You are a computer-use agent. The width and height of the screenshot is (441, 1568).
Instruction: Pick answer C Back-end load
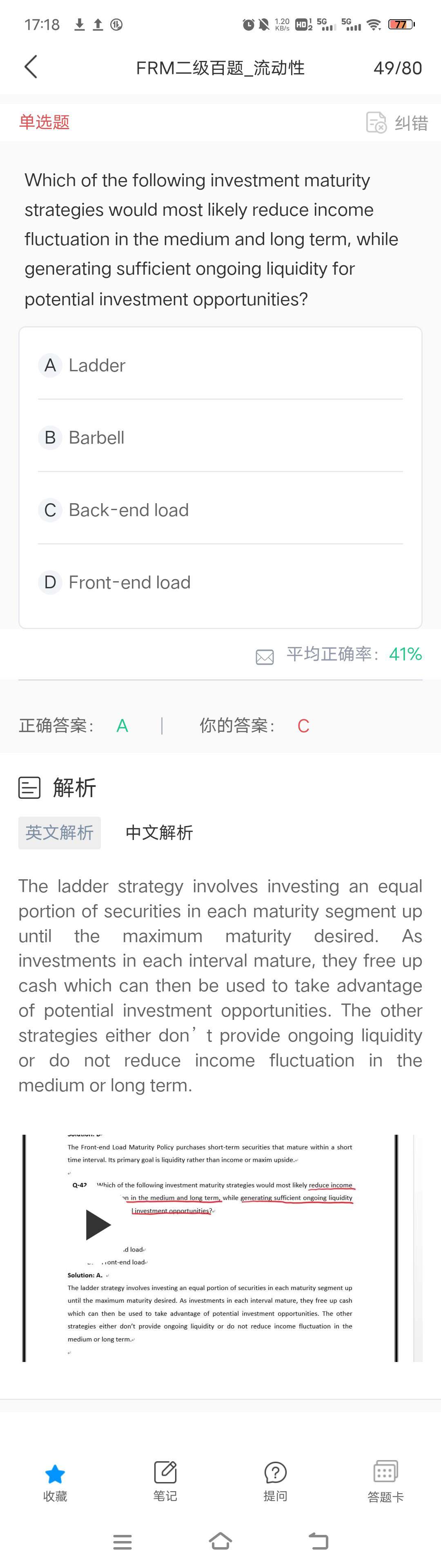tap(128, 510)
